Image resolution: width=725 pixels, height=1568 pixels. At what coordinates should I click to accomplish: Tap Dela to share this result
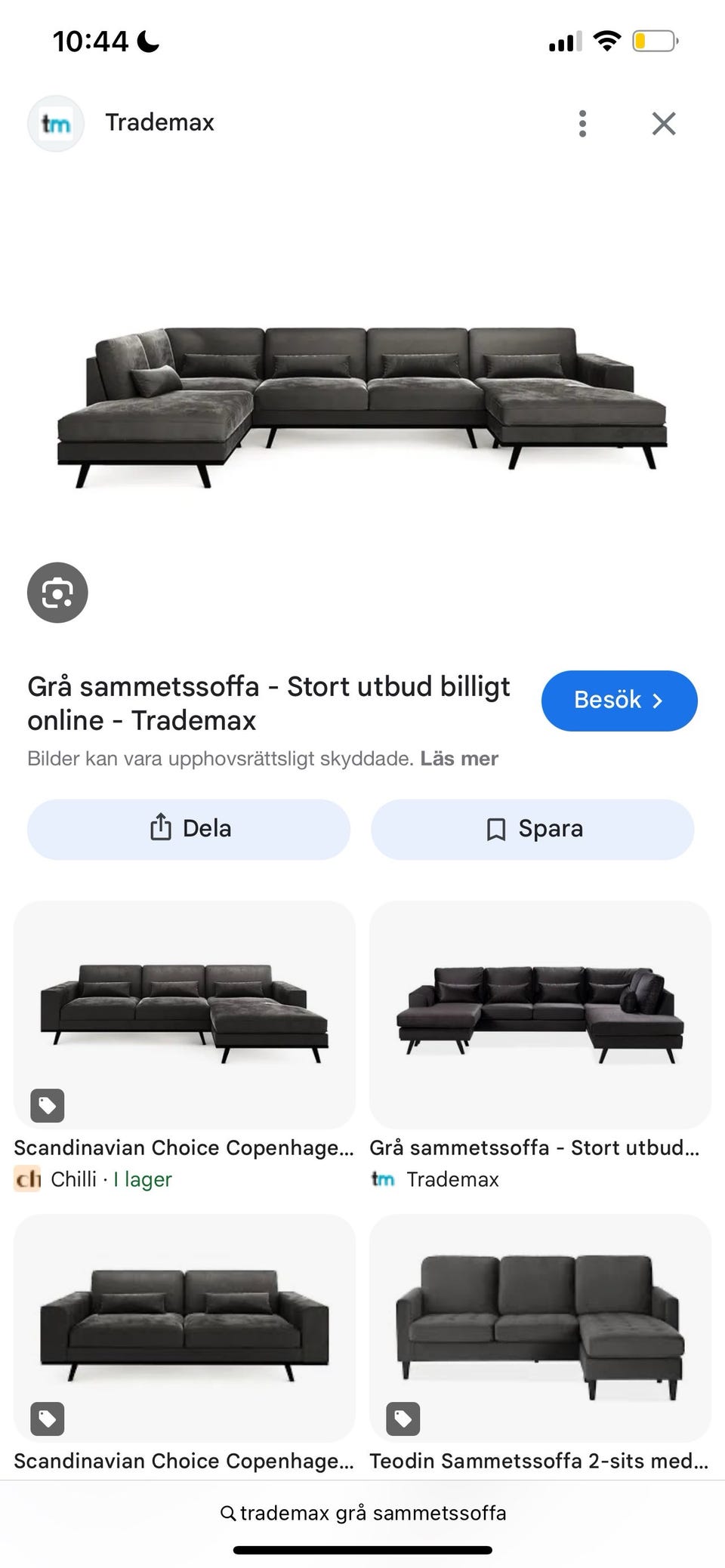click(x=187, y=828)
